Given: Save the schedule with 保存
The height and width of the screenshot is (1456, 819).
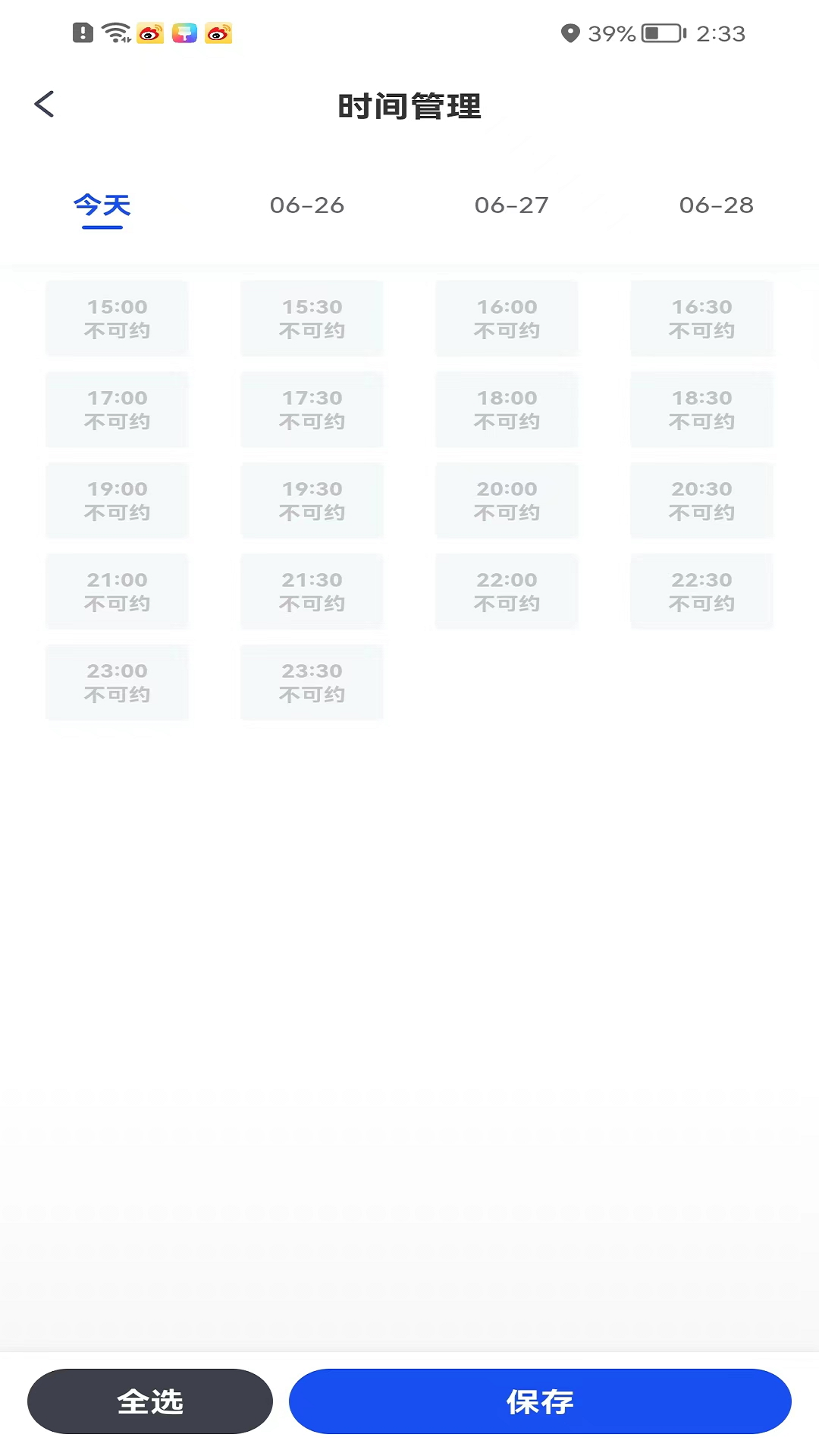Looking at the screenshot, I should click(540, 1401).
